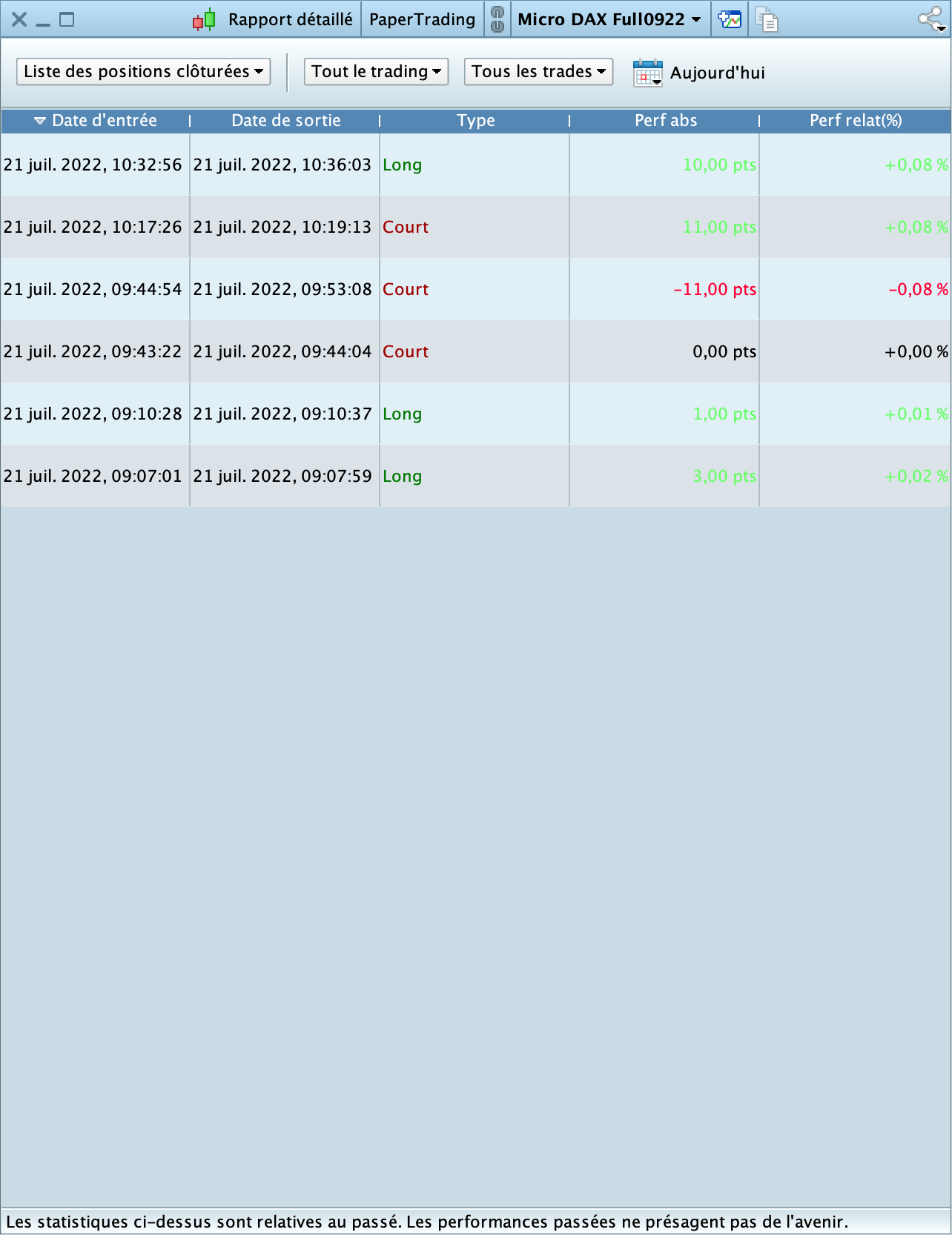Screen dimensions: 952x1235
Task: Open a new chart for the instrument
Action: click(730, 19)
